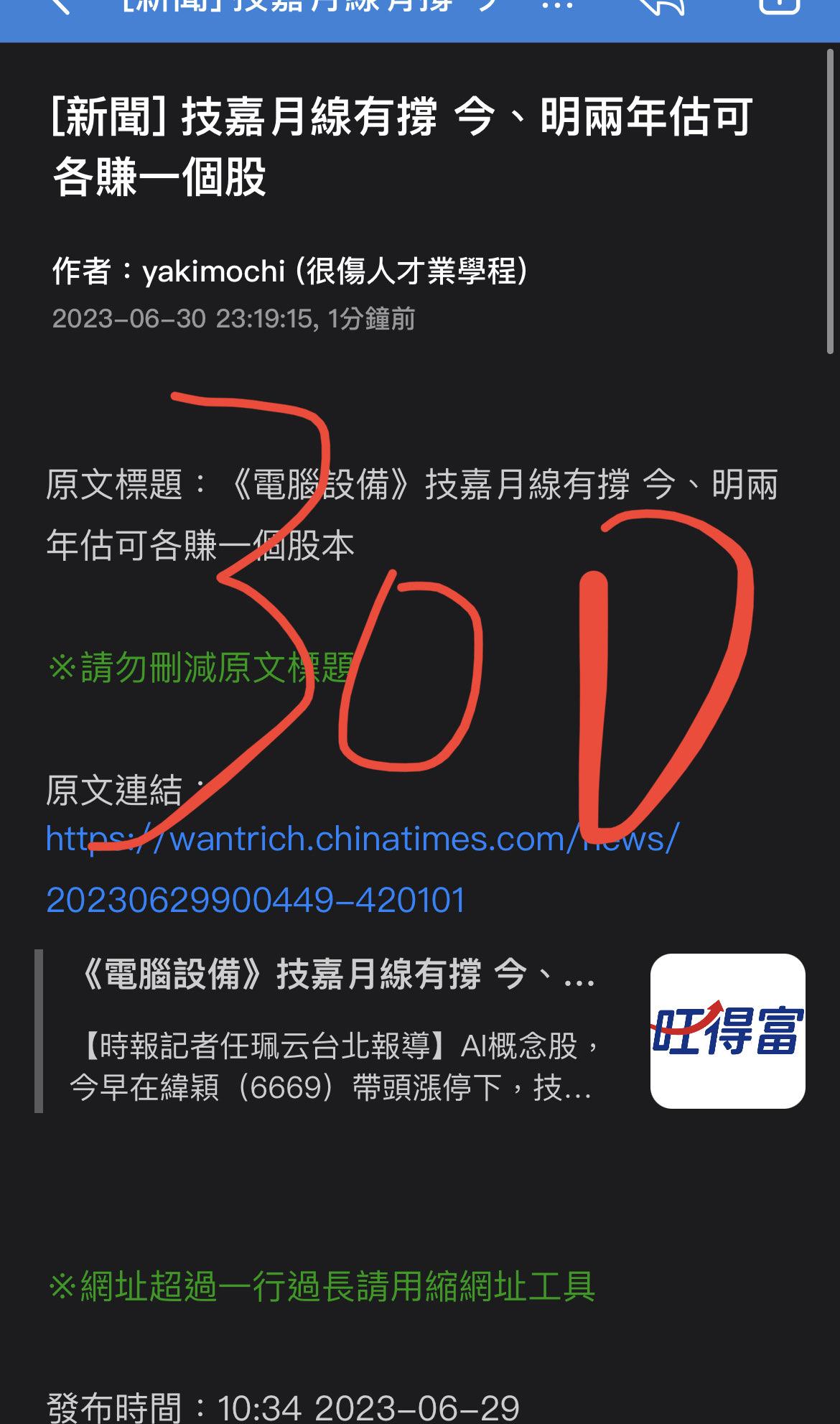Open the wantrich.chinatimes.com news link
Viewport: 840px width, 1424px height.
pyautogui.click(x=363, y=869)
